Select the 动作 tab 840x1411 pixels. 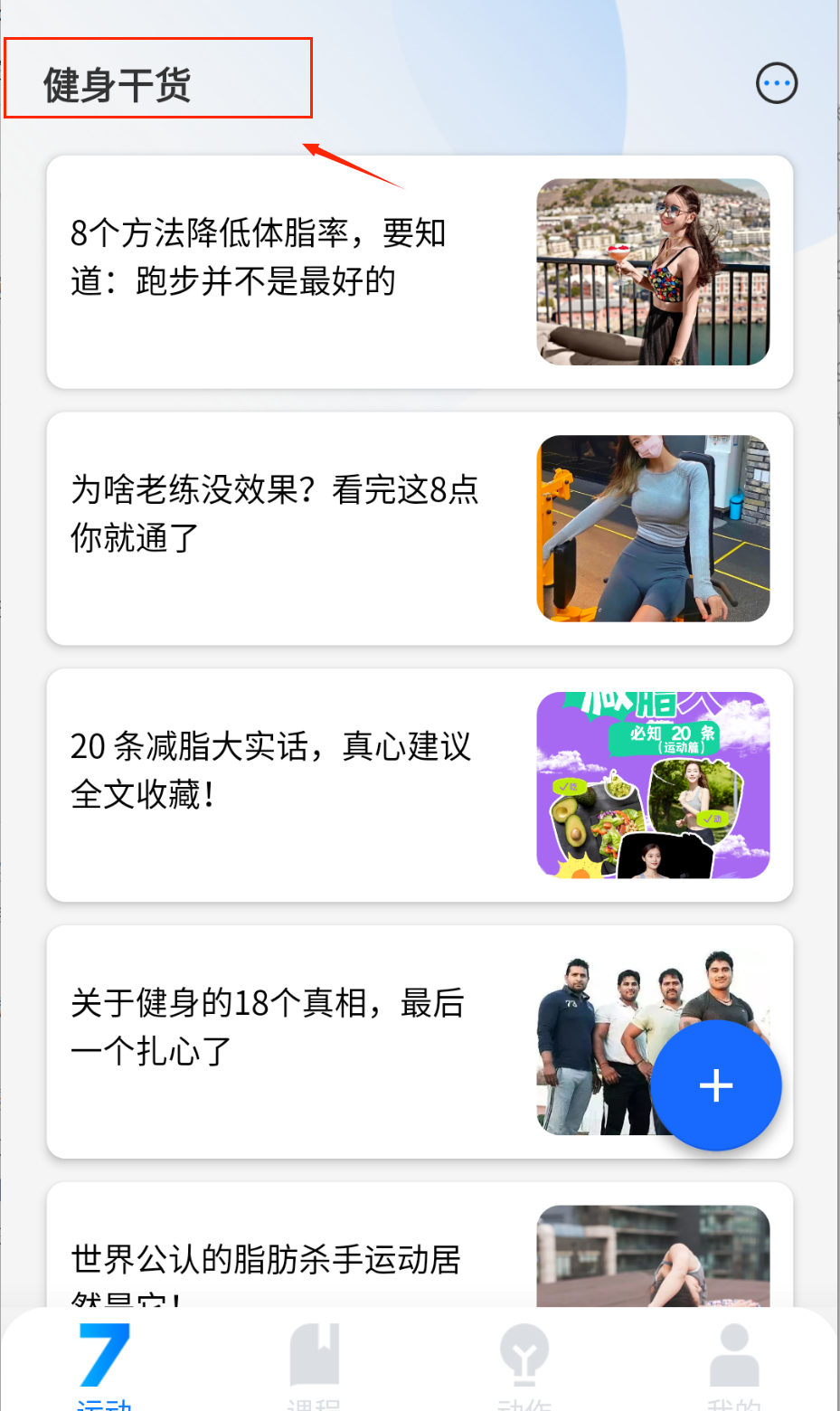(524, 1361)
